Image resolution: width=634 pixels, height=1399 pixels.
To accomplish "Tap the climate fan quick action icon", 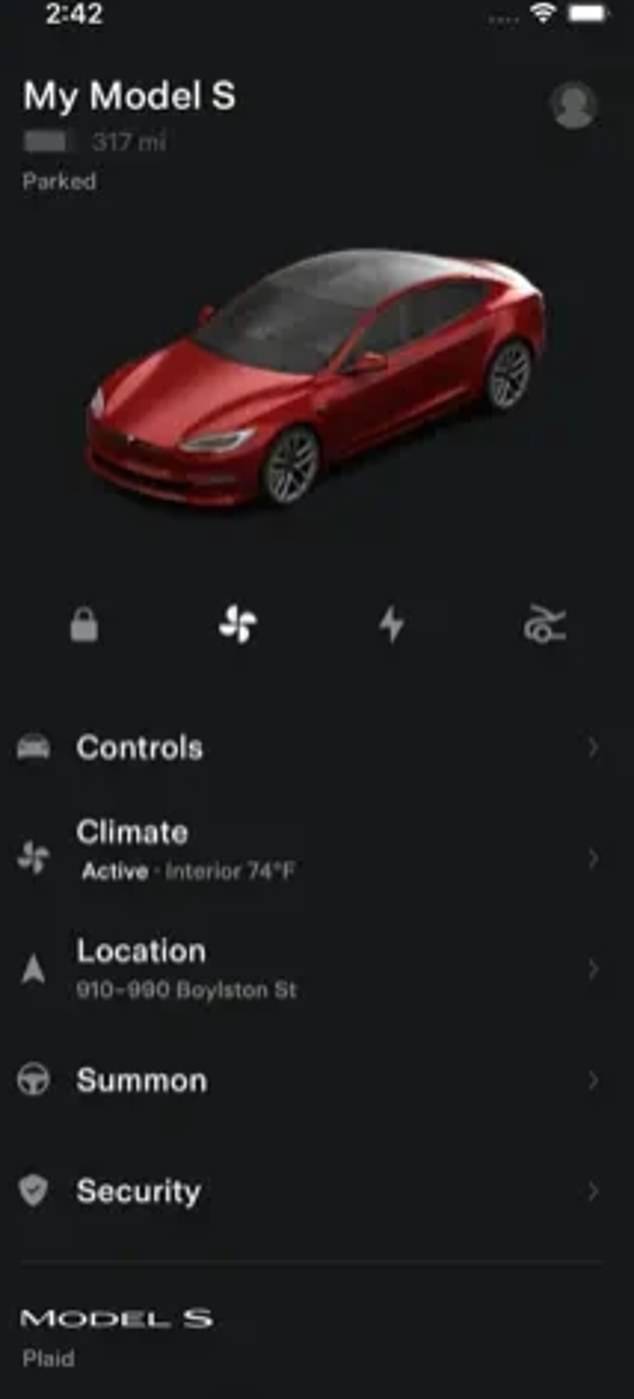I will (238, 626).
